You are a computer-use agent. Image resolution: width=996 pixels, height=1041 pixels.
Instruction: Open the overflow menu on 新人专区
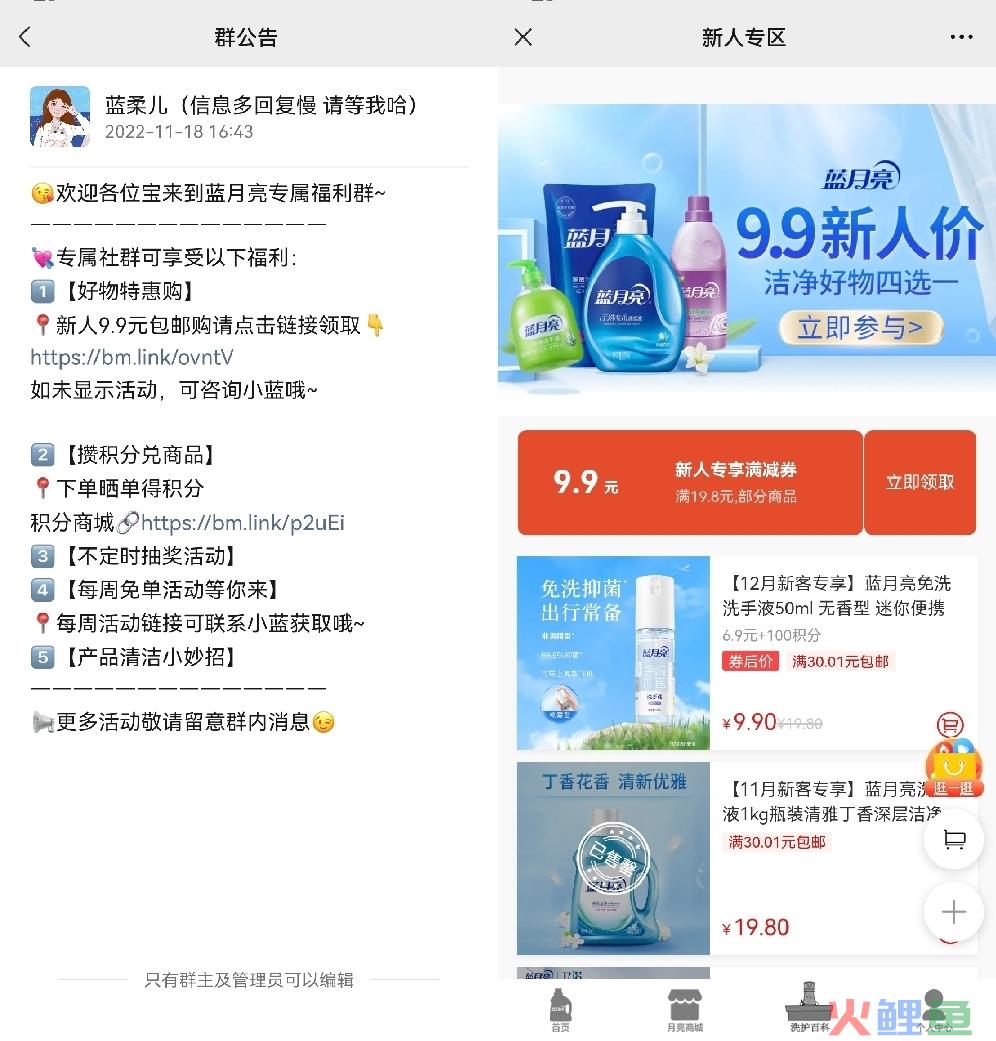(x=961, y=37)
